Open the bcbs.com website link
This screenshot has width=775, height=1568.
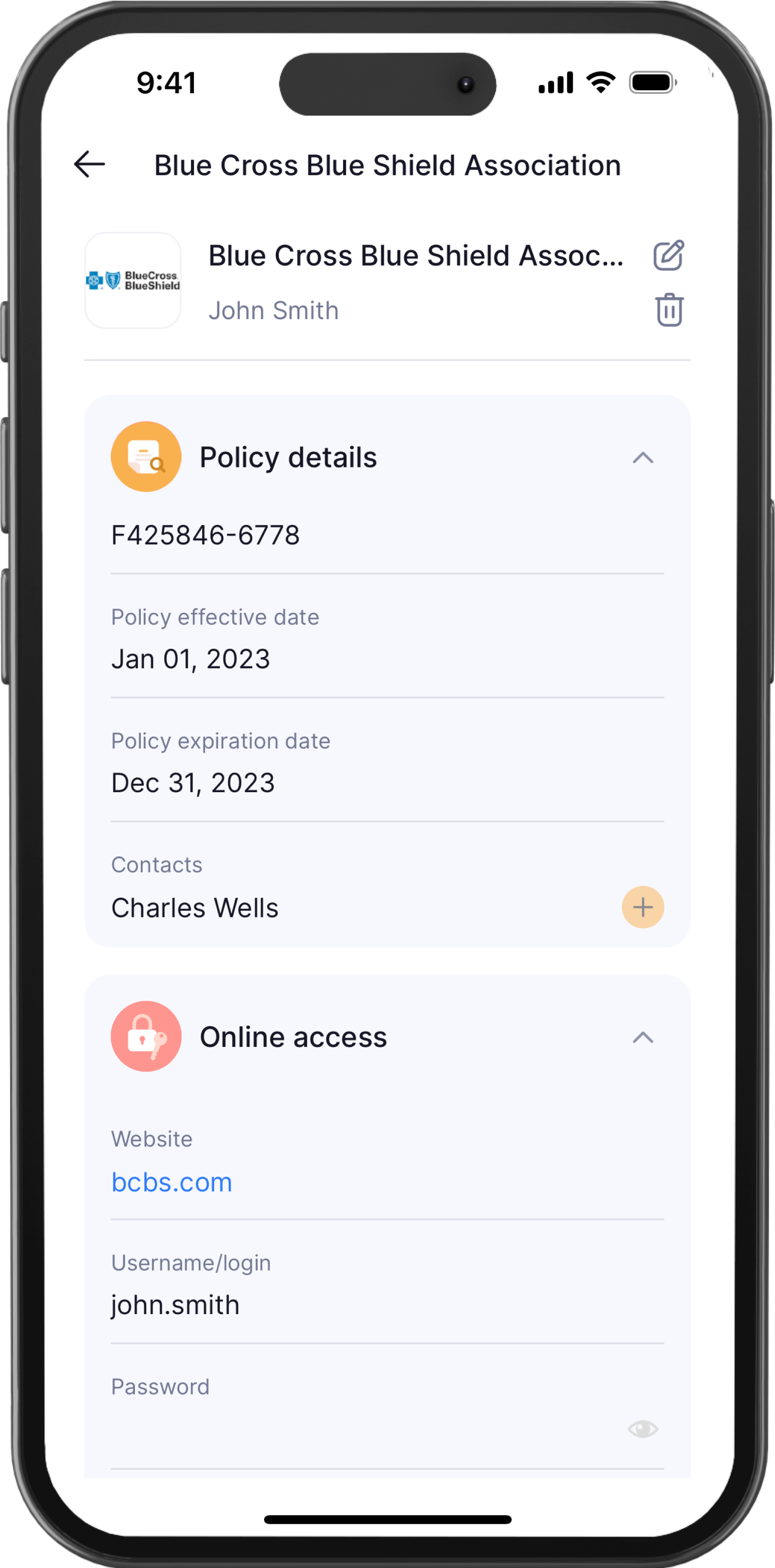coord(172,1182)
